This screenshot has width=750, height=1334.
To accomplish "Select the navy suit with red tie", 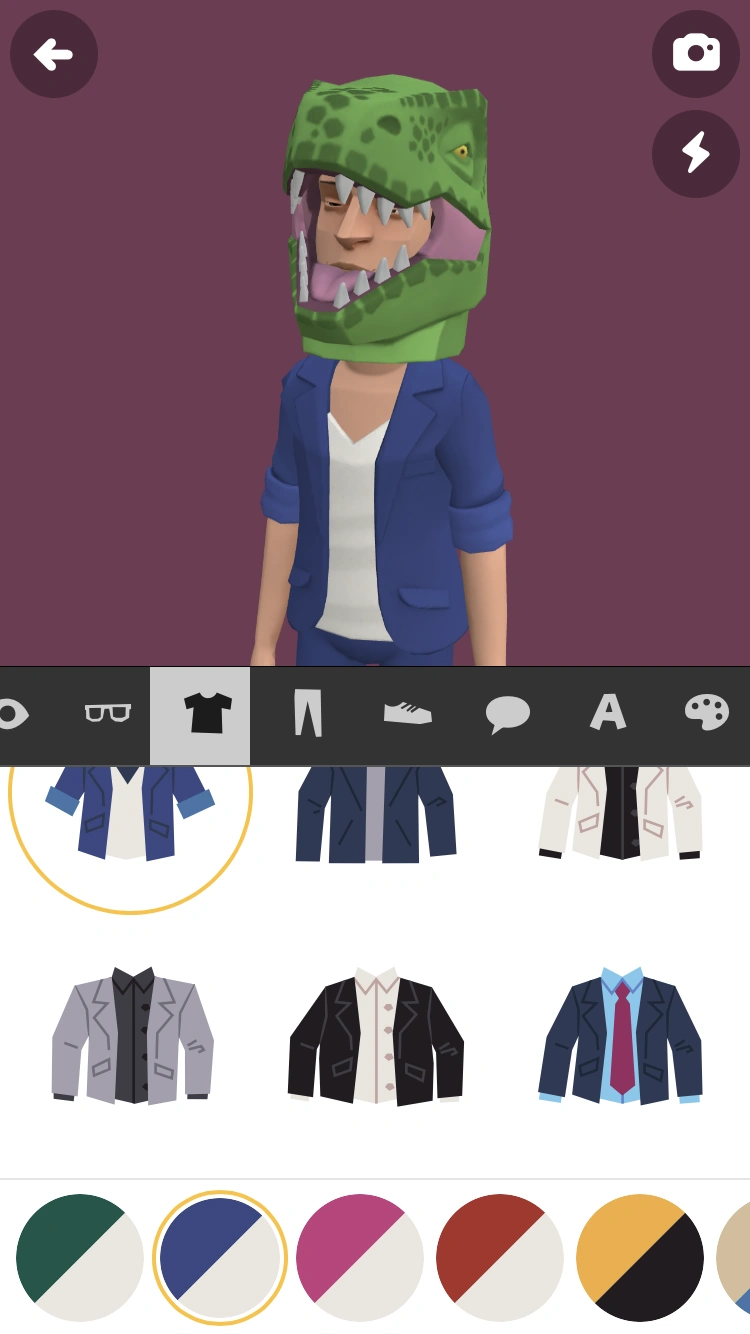I will point(620,1035).
